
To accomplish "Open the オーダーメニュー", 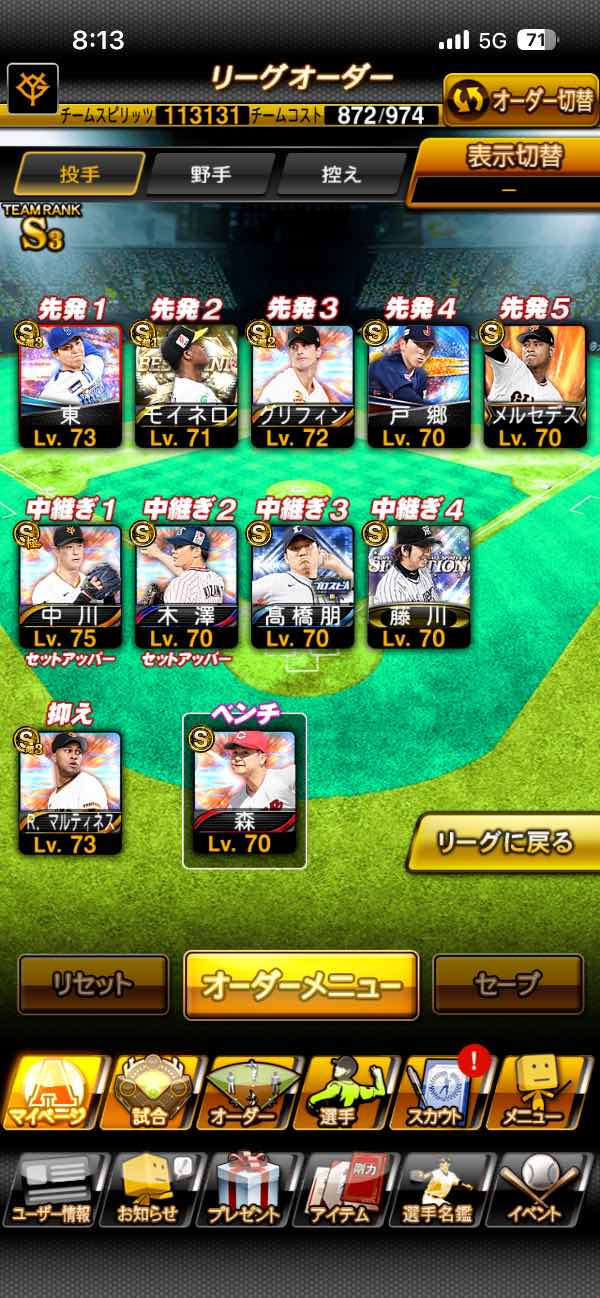I will point(301,984).
